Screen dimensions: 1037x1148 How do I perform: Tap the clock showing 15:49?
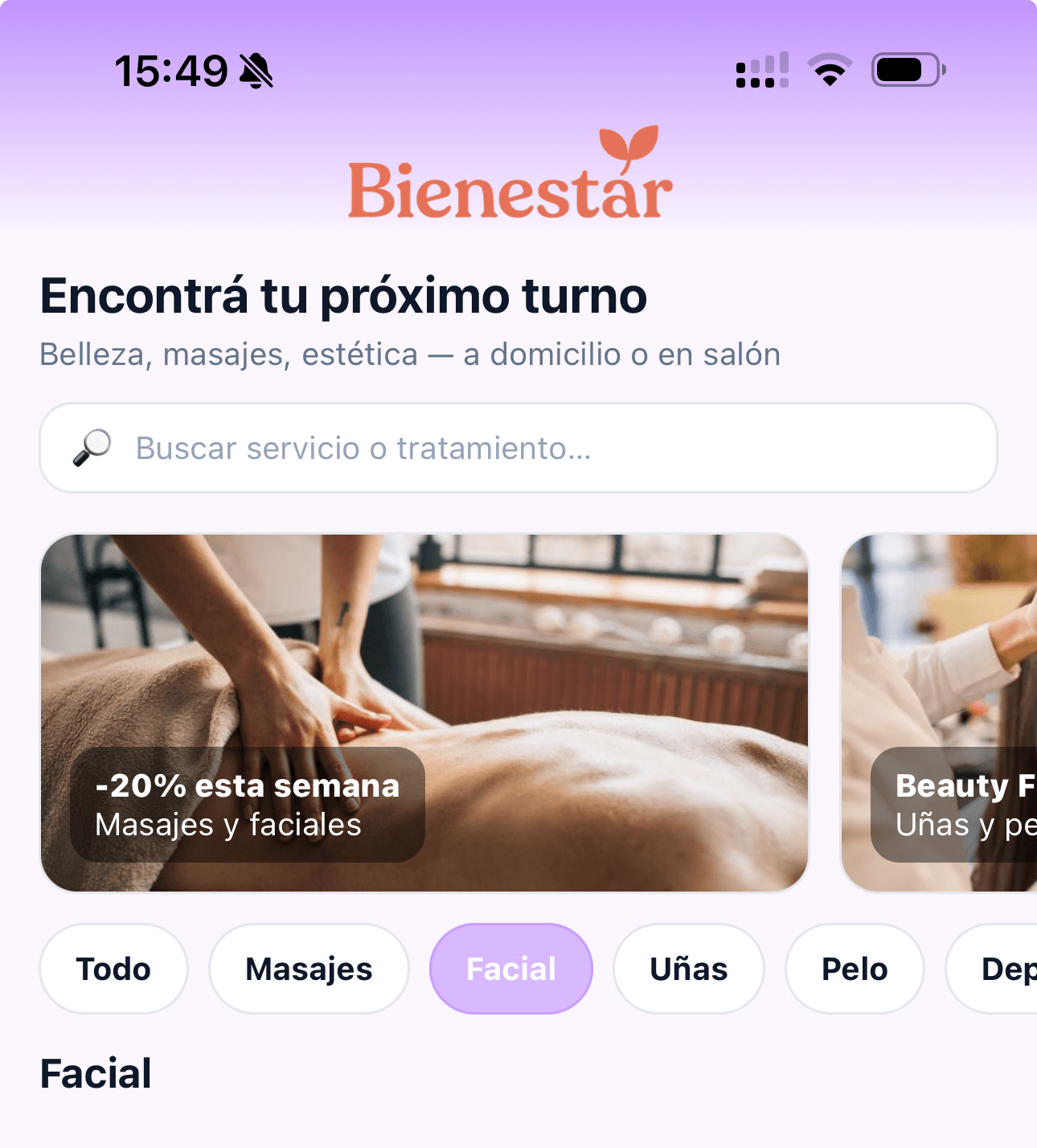(x=171, y=70)
